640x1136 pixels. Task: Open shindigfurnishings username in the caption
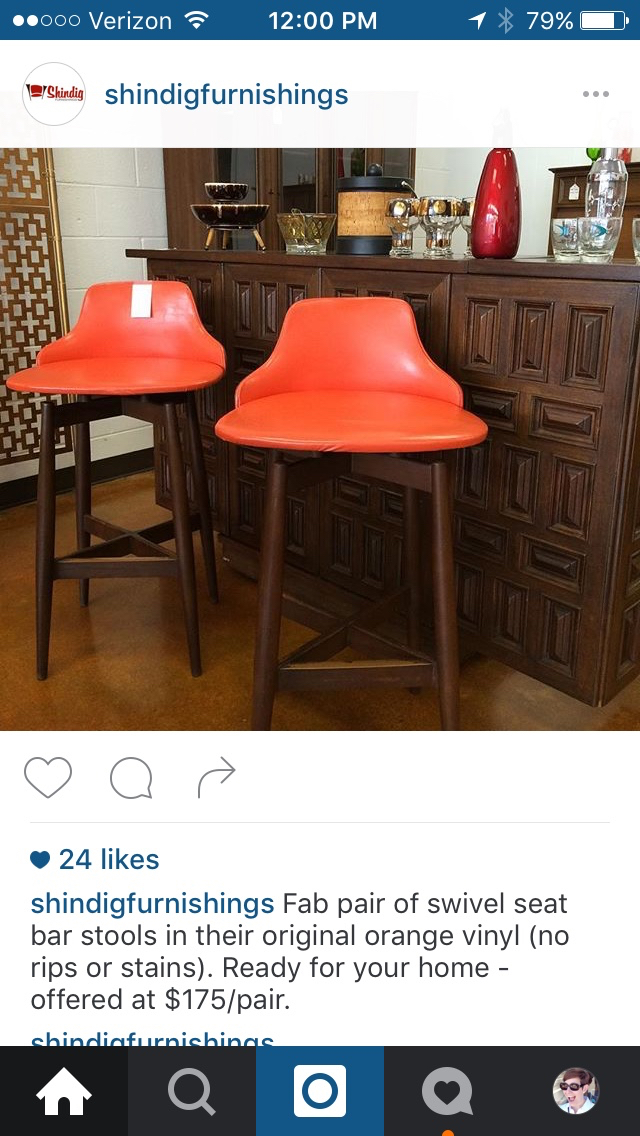pyautogui.click(x=152, y=904)
